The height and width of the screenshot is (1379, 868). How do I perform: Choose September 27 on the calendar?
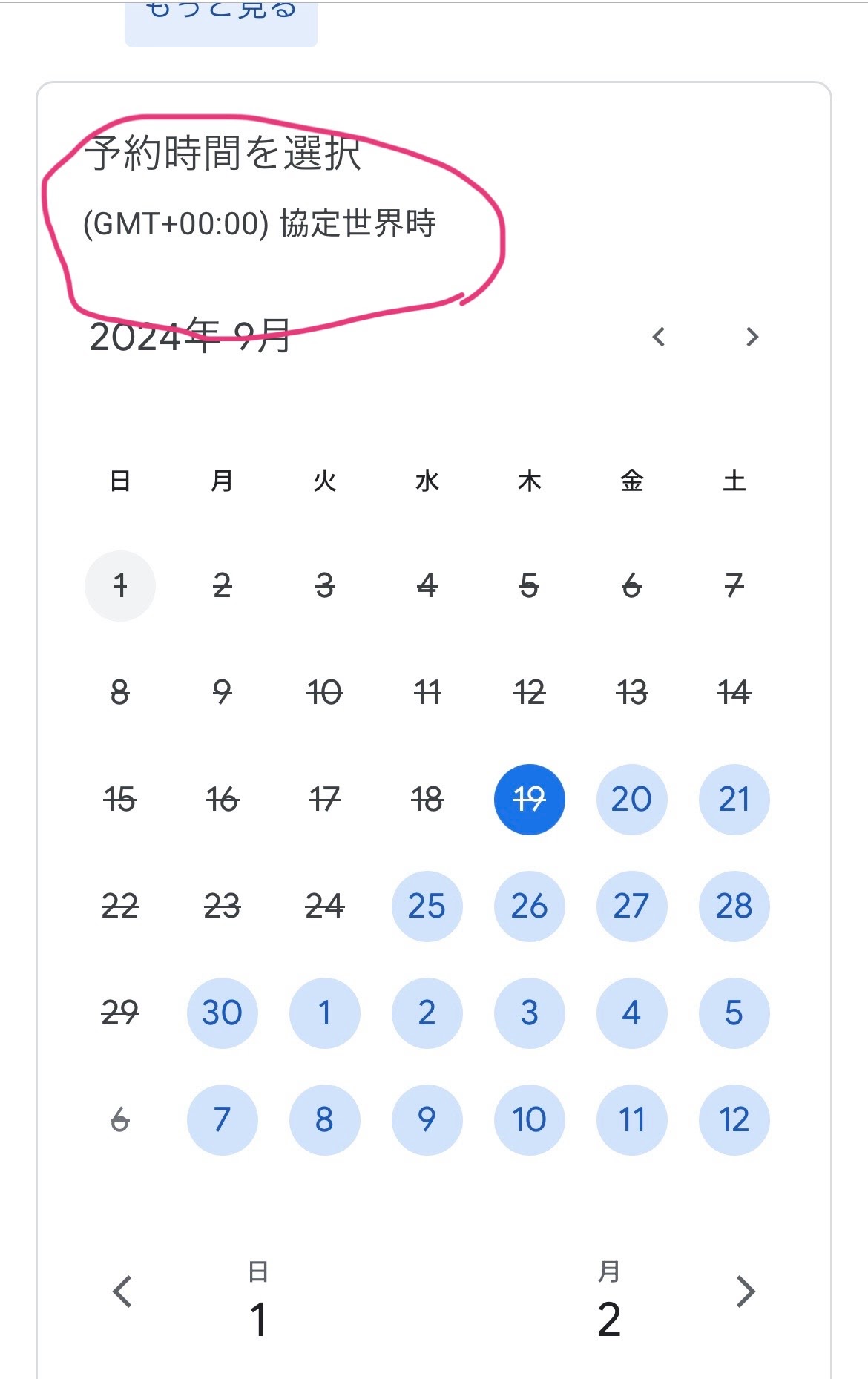[x=631, y=906]
